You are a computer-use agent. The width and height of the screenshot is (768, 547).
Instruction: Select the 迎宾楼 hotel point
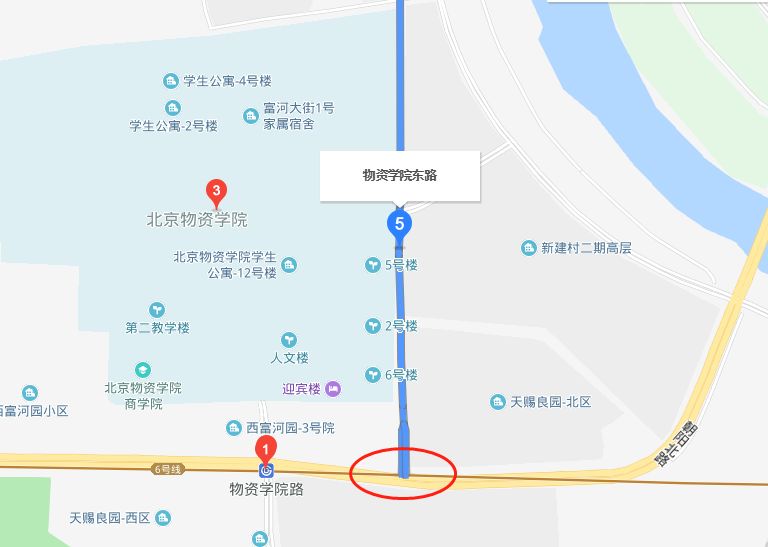(332, 388)
